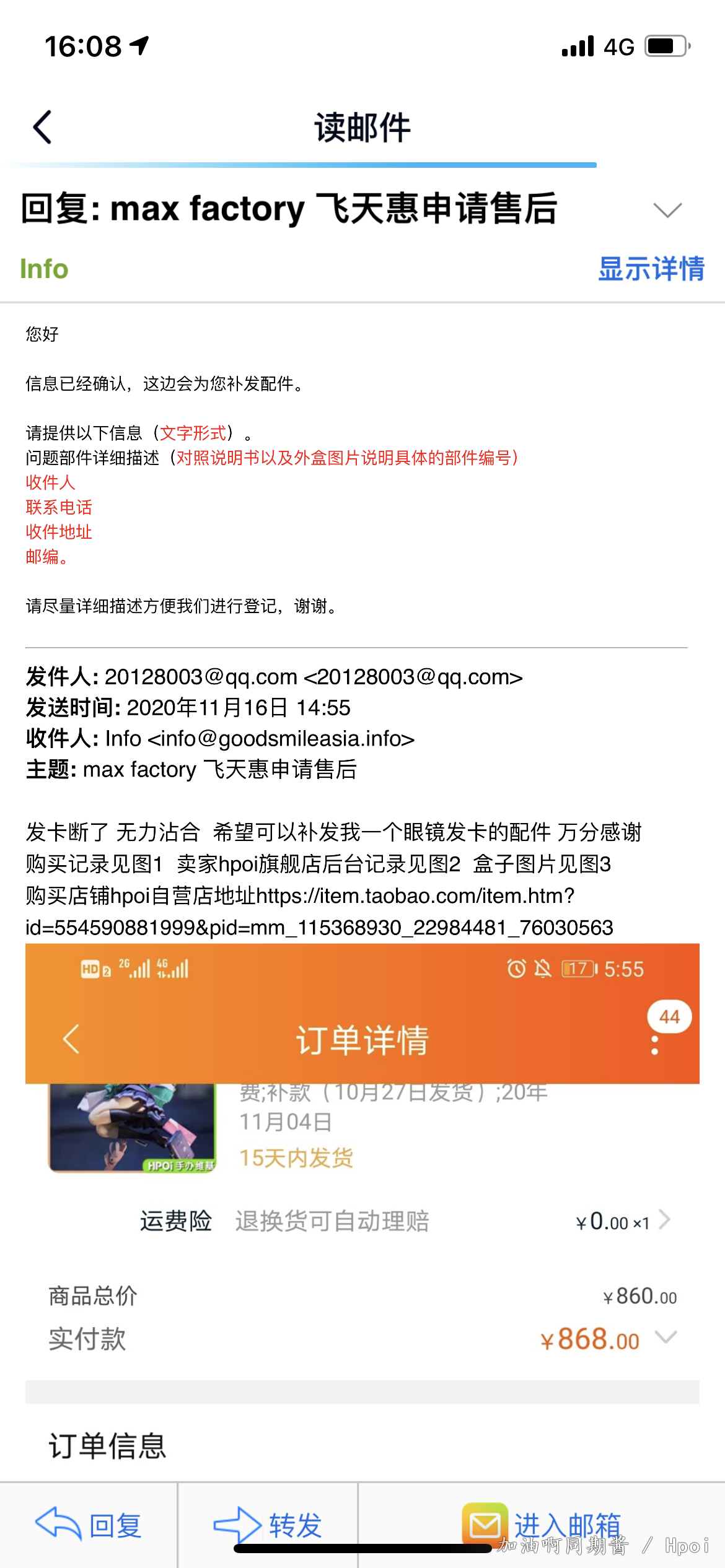This screenshot has width=725, height=1568.
Task: Go back from the 读邮件 screen
Action: click(x=43, y=128)
